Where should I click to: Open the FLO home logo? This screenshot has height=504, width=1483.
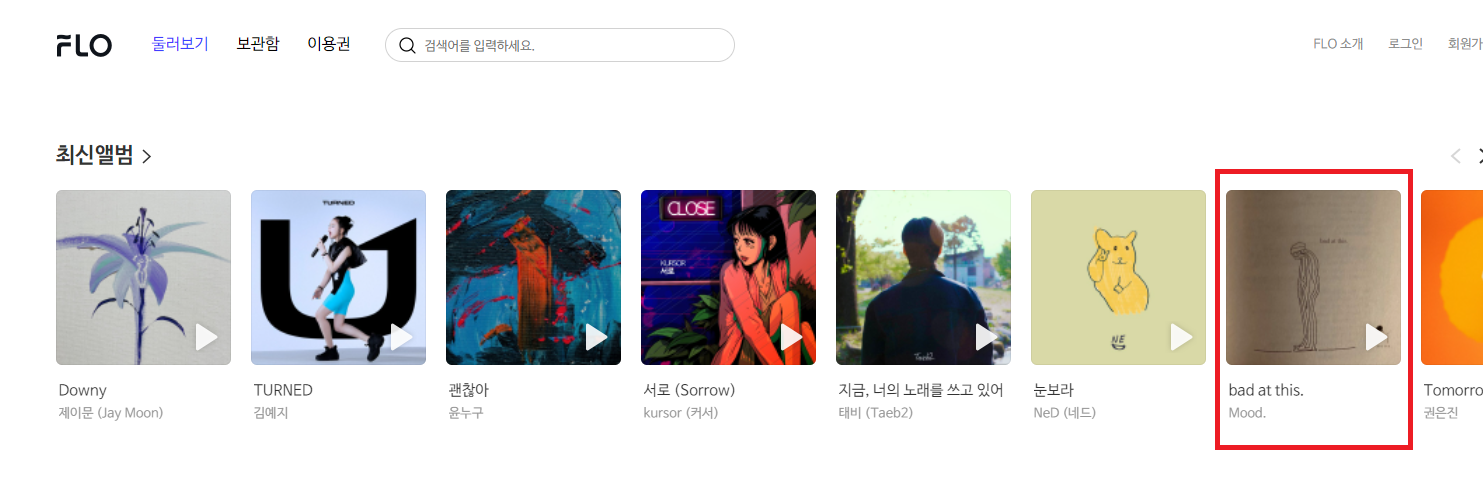(x=84, y=45)
